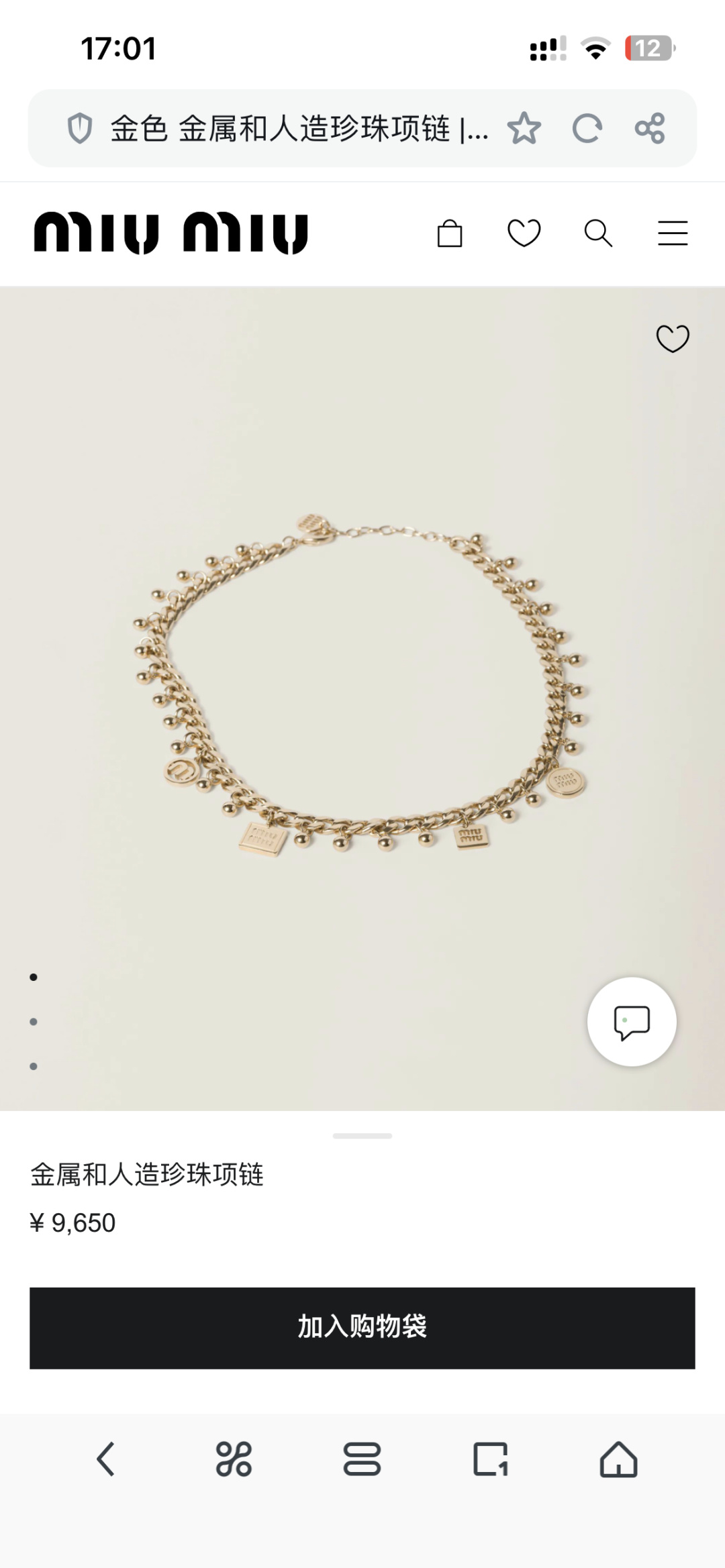The height and width of the screenshot is (1568, 725).
Task: Tap 加入购物袋 to add to bag
Action: coord(362,1327)
